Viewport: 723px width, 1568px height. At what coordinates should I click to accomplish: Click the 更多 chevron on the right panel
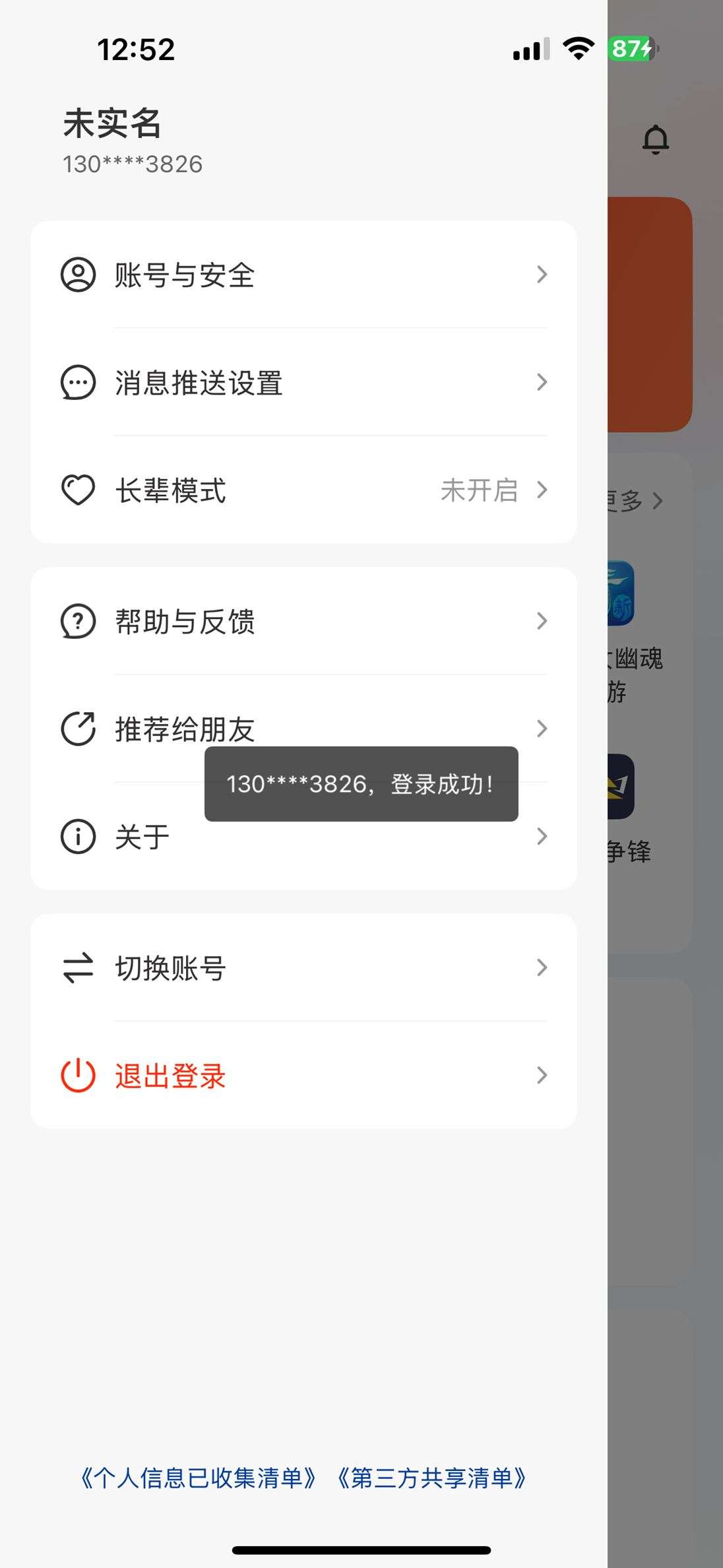(656, 502)
